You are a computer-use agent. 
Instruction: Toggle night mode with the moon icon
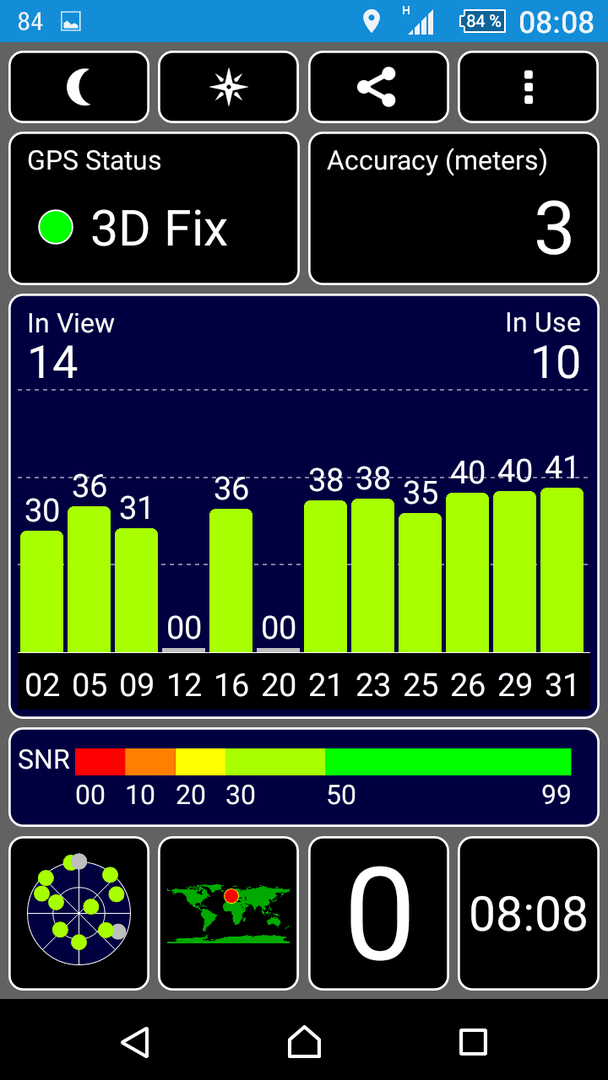[x=79, y=87]
